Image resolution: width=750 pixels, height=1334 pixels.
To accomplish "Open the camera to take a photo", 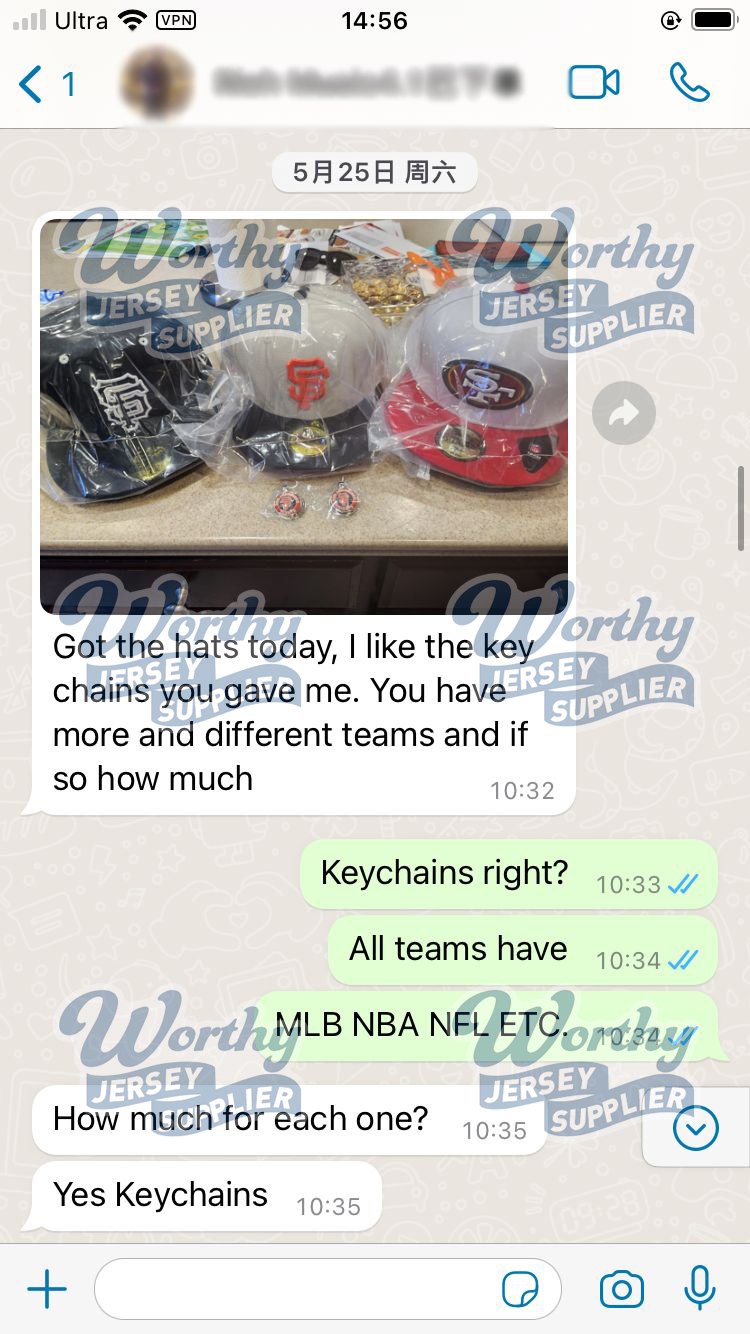I will tap(621, 1290).
